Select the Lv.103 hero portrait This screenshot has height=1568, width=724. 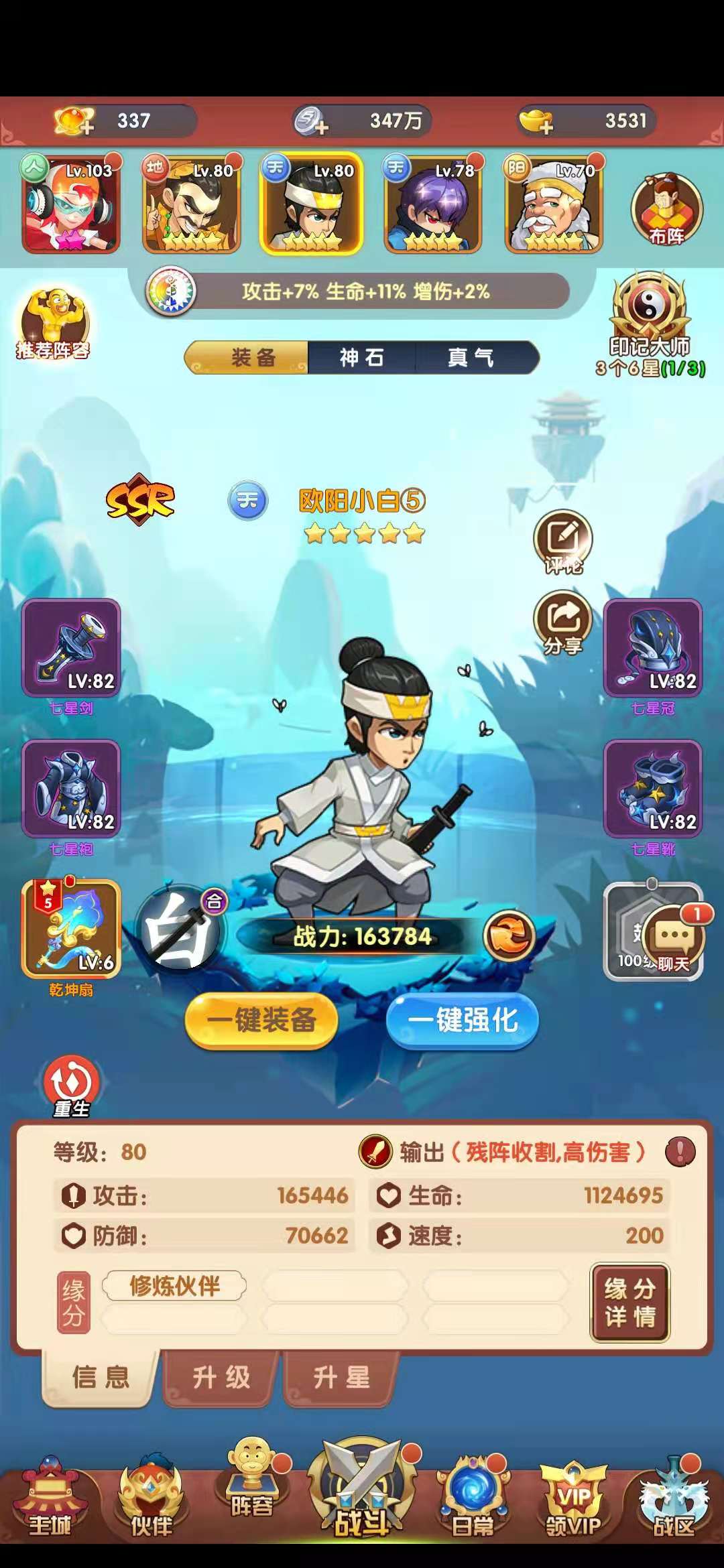coord(71,204)
